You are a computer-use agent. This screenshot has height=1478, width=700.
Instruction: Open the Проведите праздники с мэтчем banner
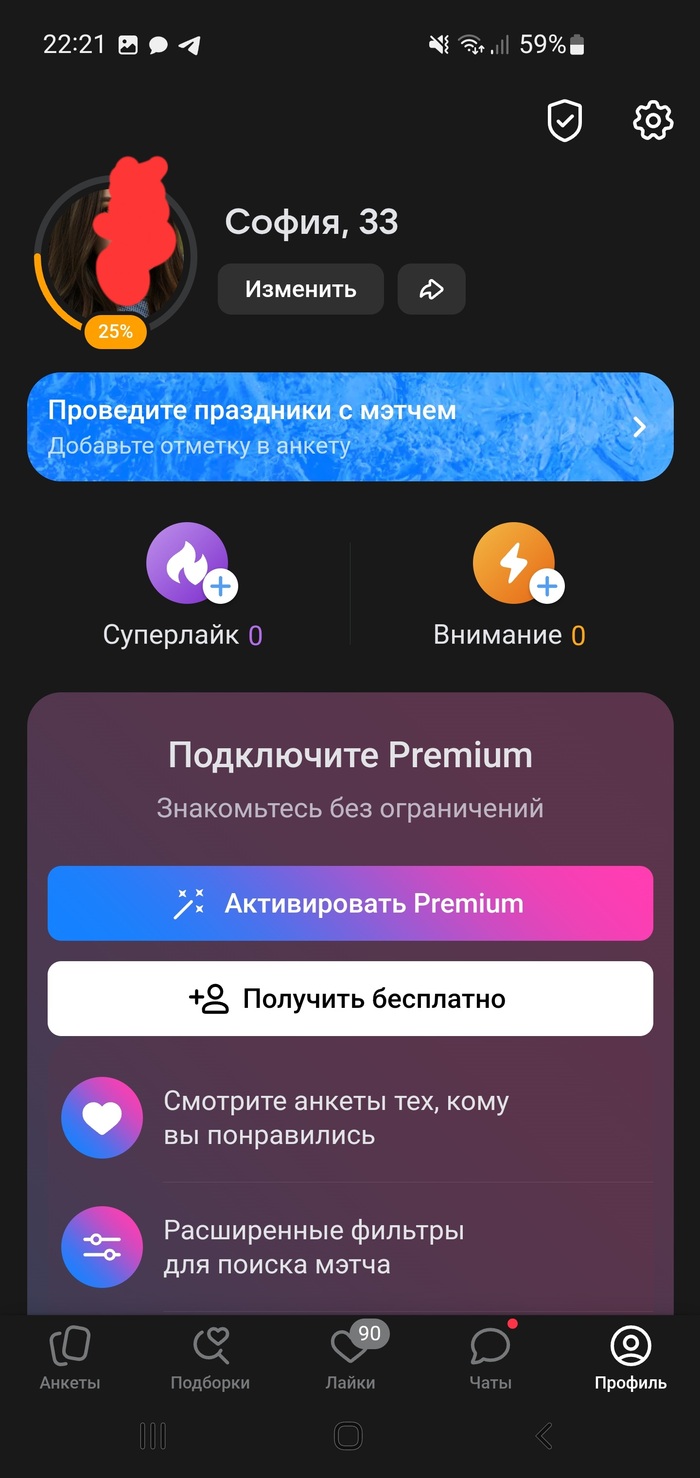click(x=350, y=427)
